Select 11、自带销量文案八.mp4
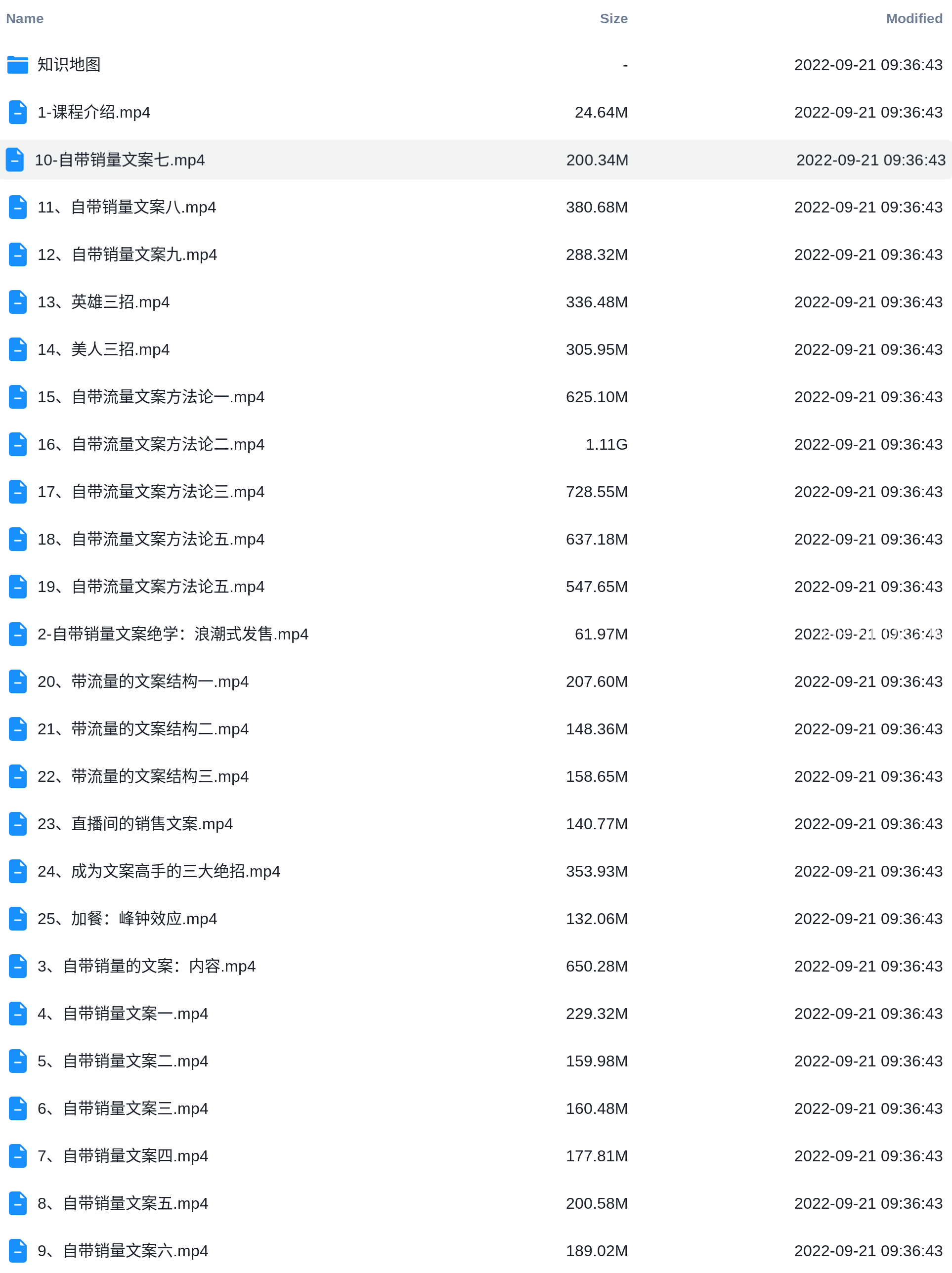952x1273 pixels. [x=127, y=207]
